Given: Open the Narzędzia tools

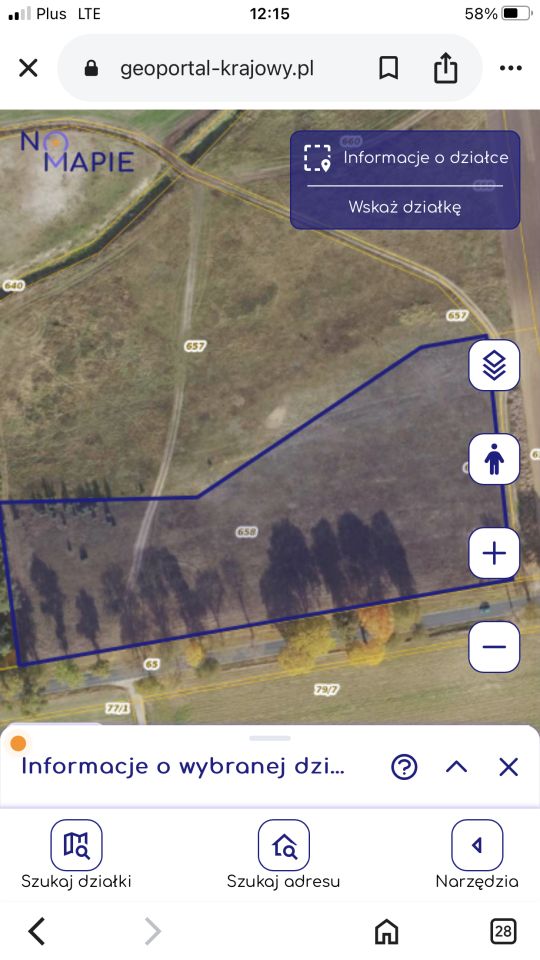Looking at the screenshot, I should (x=477, y=855).
